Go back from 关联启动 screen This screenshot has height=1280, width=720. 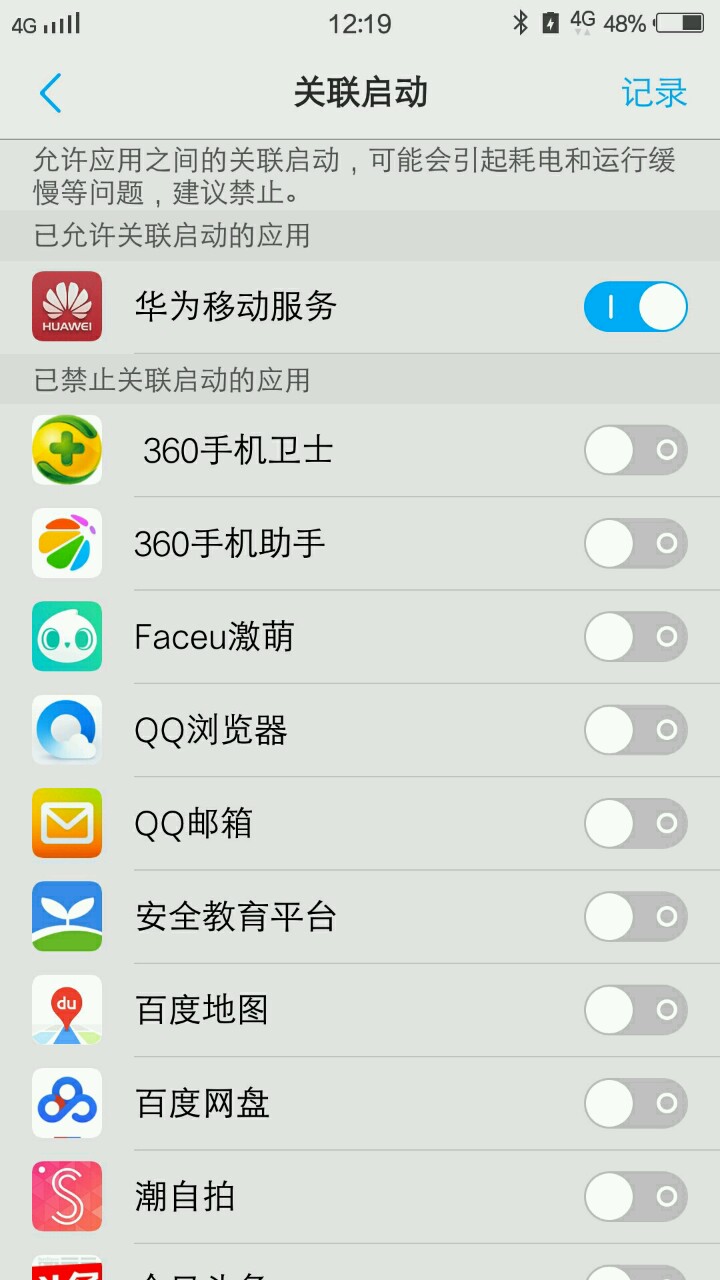(50, 93)
